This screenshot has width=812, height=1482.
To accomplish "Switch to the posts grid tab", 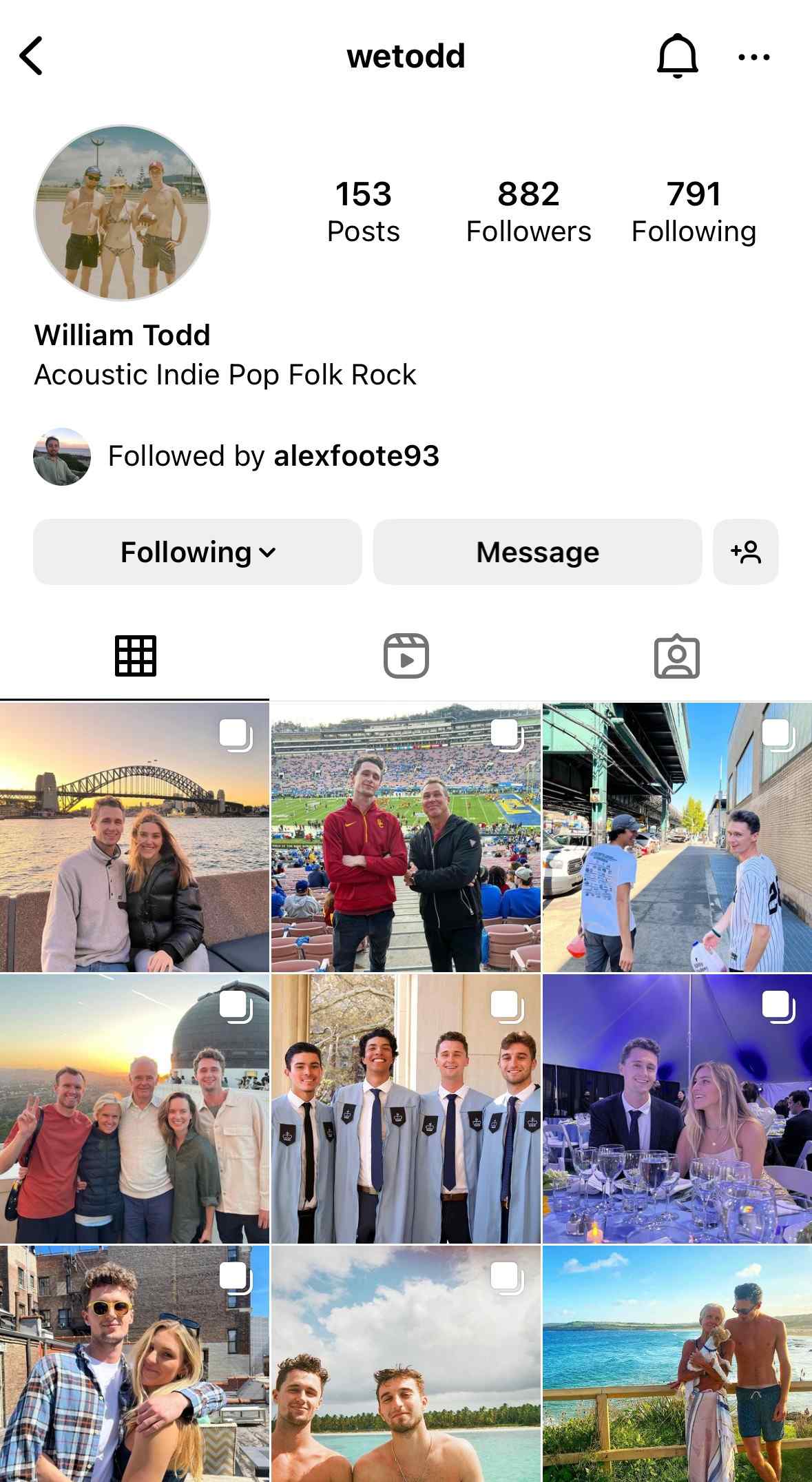I will (x=135, y=655).
